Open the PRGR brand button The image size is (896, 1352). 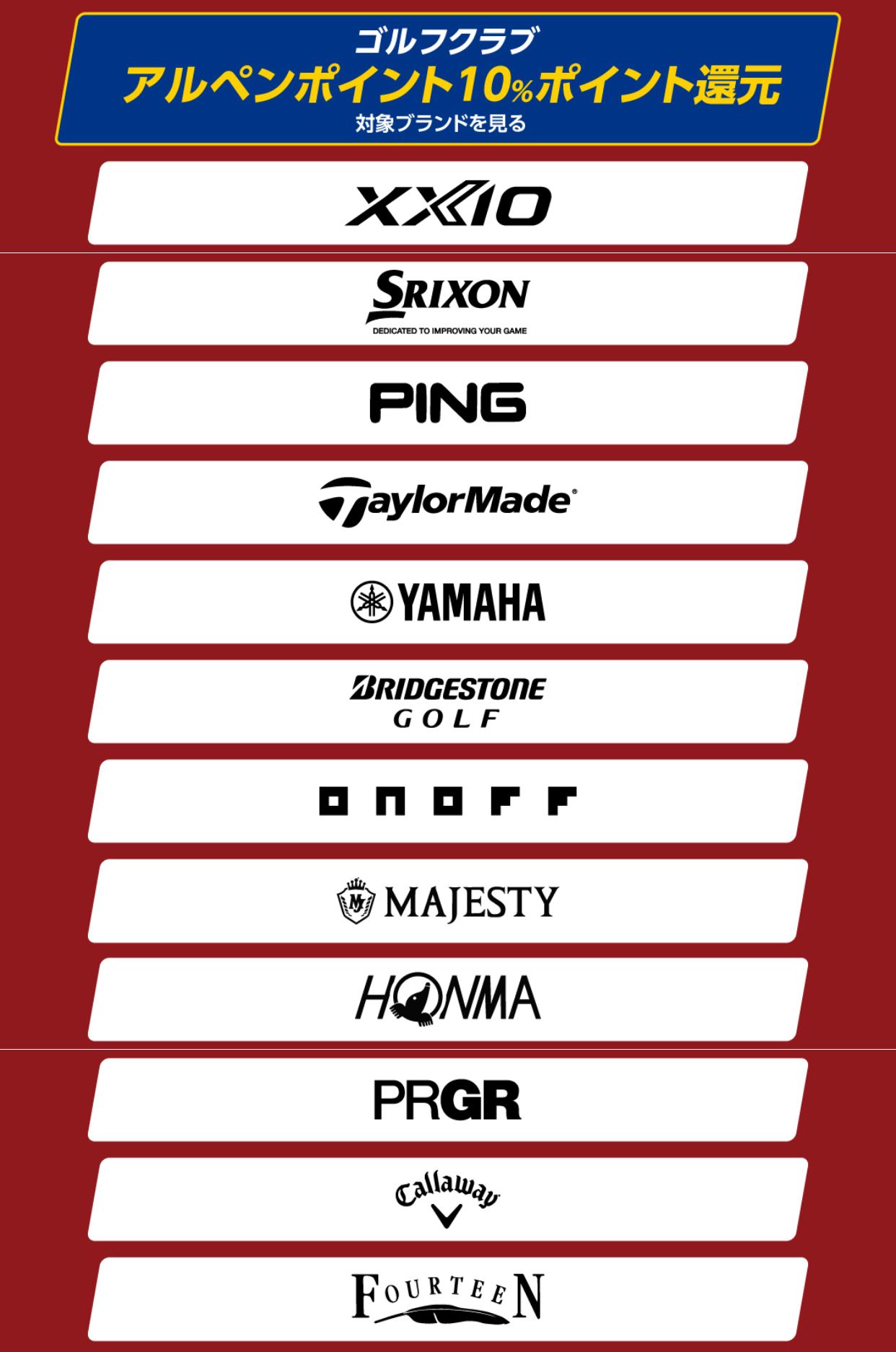coord(447,1099)
